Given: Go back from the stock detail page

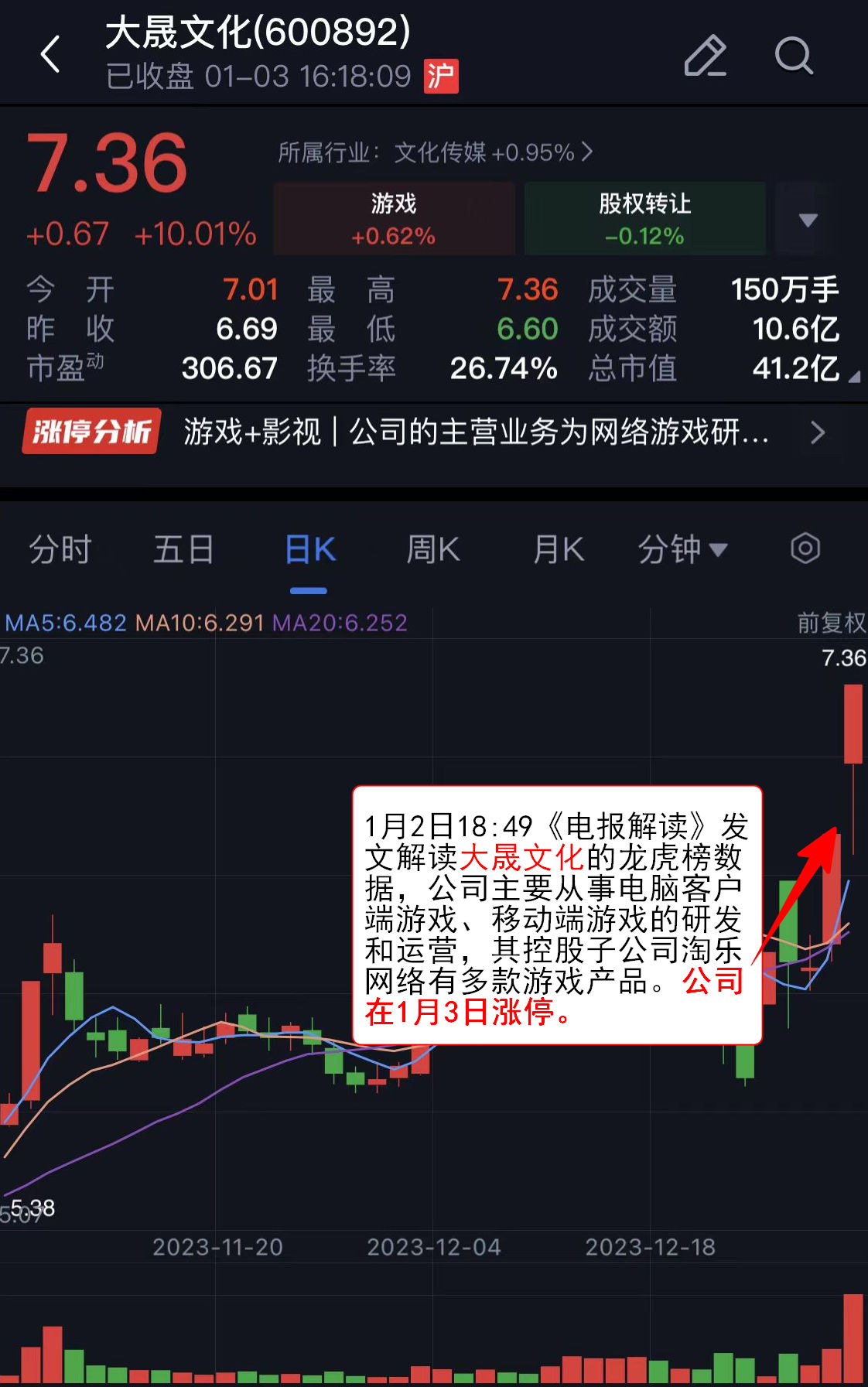Looking at the screenshot, I should (x=51, y=54).
